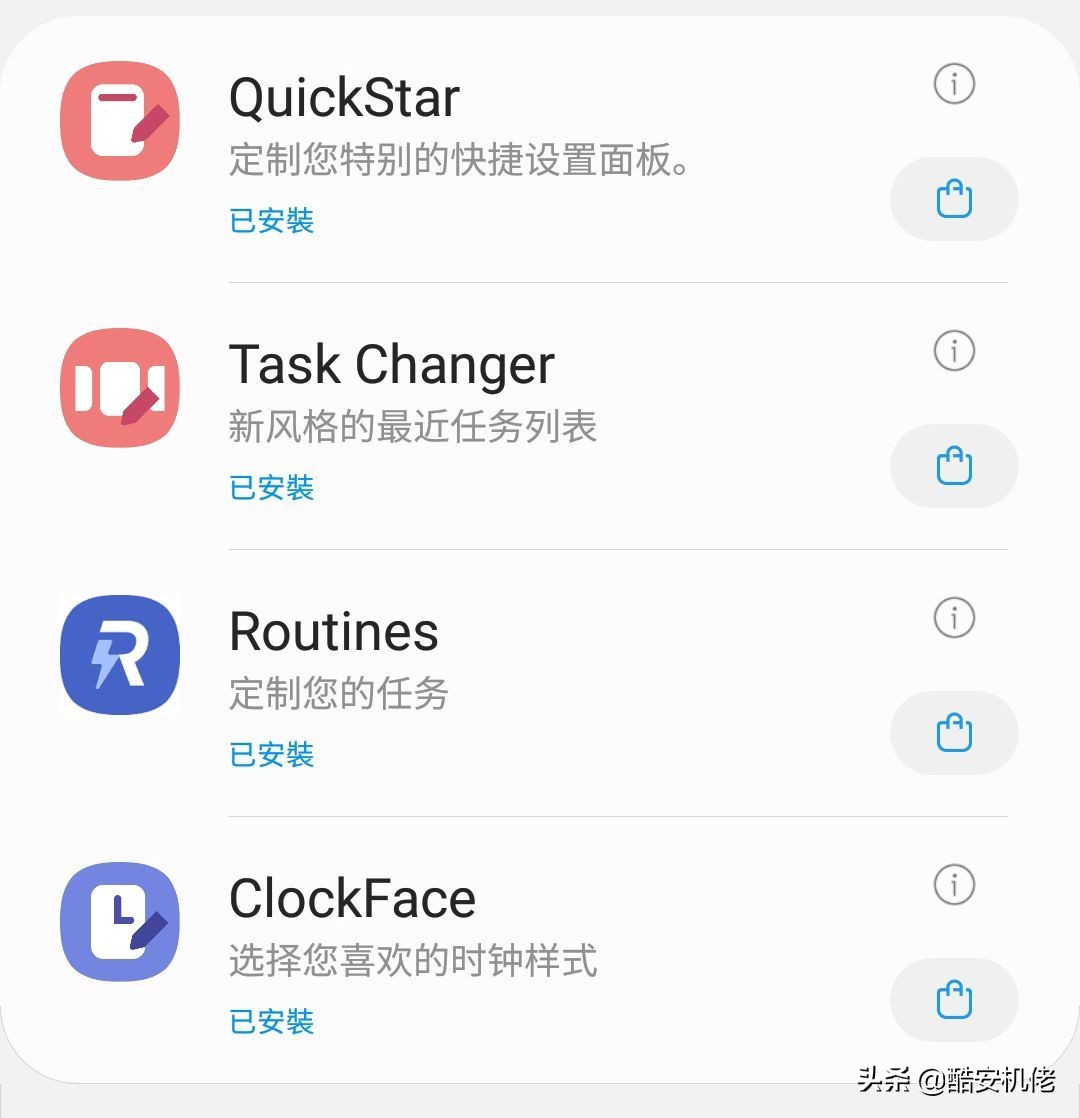1080x1118 pixels.
Task: View Task Changer info details
Action: point(954,351)
